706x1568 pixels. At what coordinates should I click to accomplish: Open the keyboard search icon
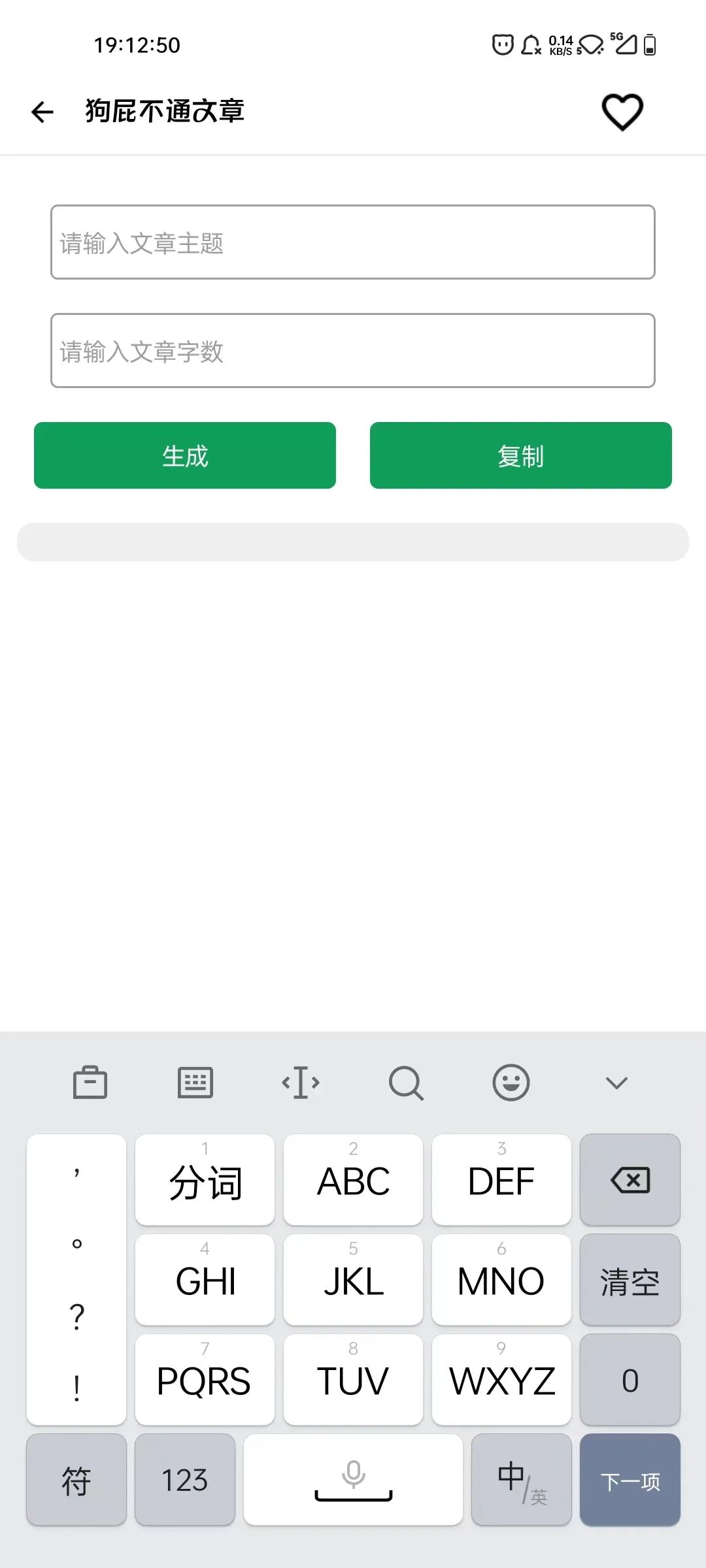pyautogui.click(x=406, y=1083)
